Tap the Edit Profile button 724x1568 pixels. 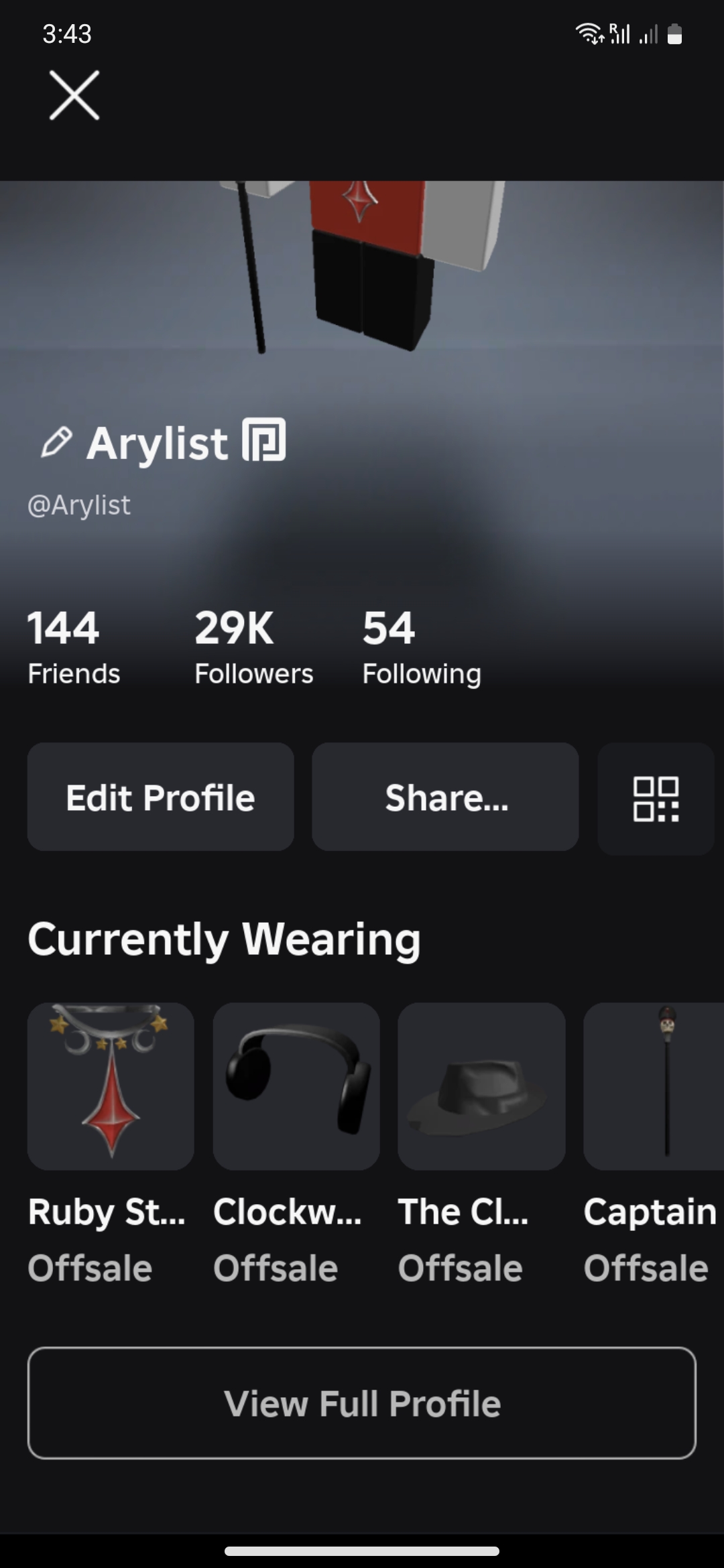160,797
